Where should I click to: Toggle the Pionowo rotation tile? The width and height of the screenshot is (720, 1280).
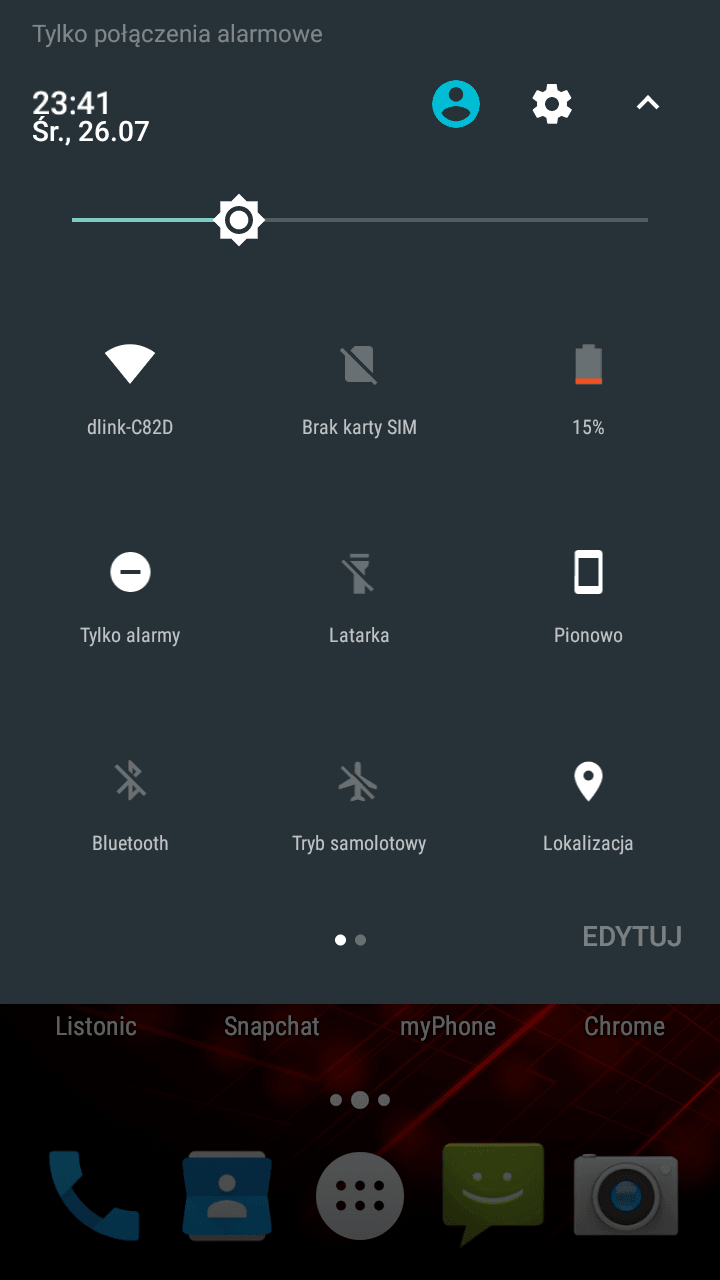coord(588,598)
